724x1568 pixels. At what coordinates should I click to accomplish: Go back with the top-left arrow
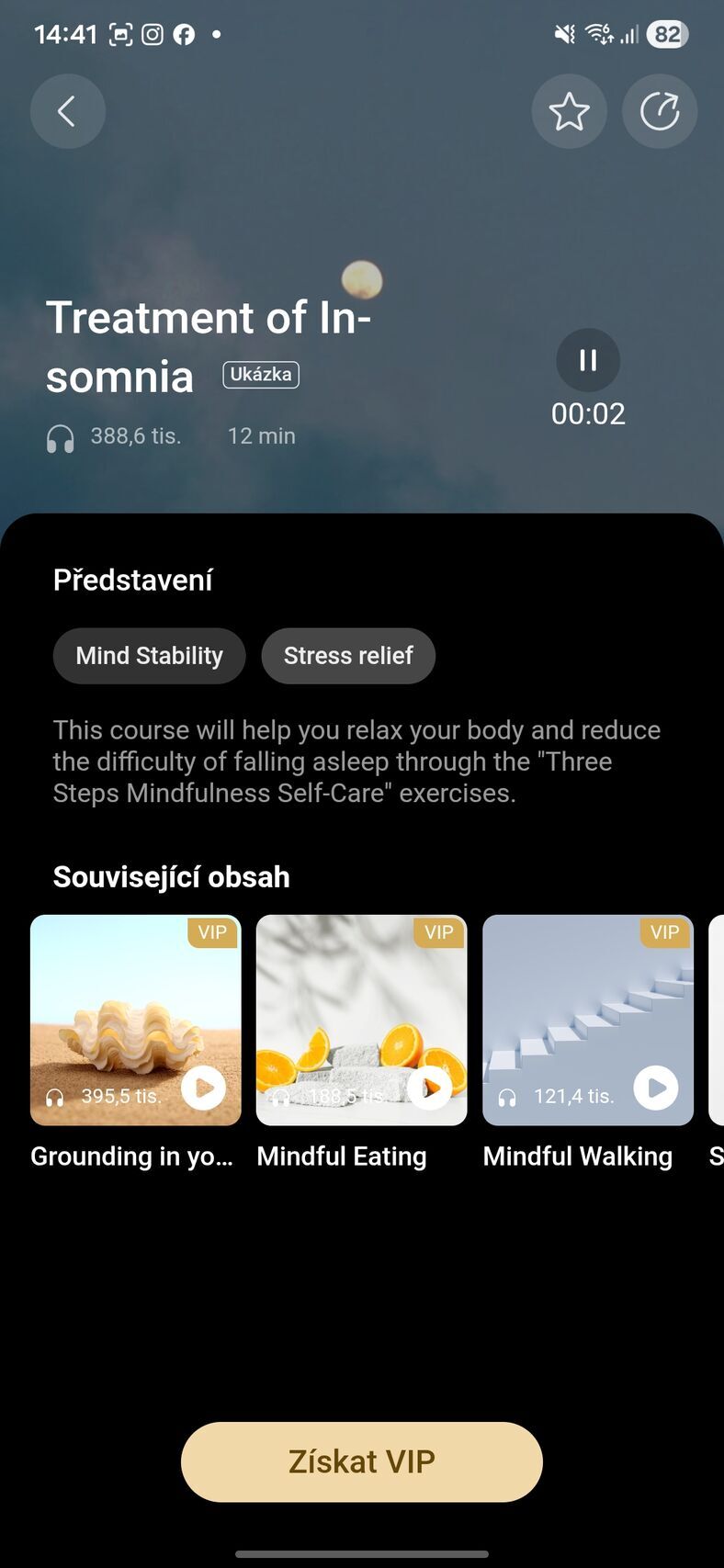(67, 112)
